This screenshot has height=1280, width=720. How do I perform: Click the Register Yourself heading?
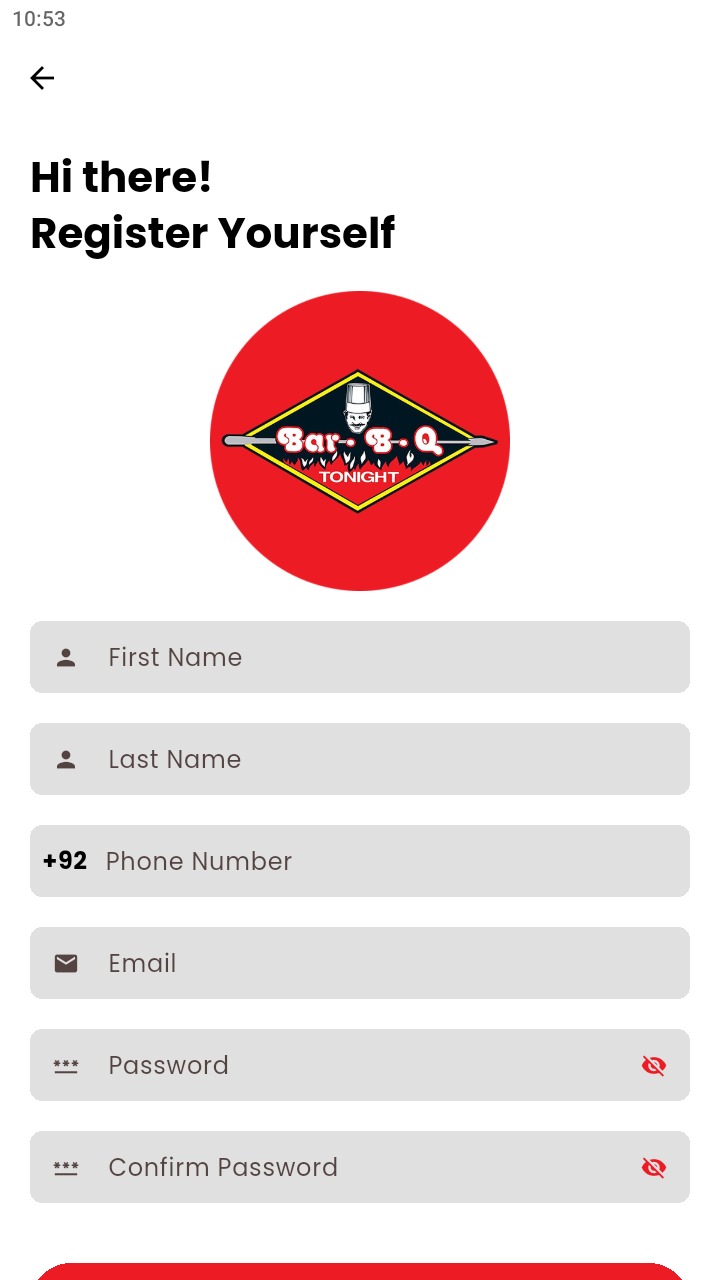pyautogui.click(x=213, y=234)
